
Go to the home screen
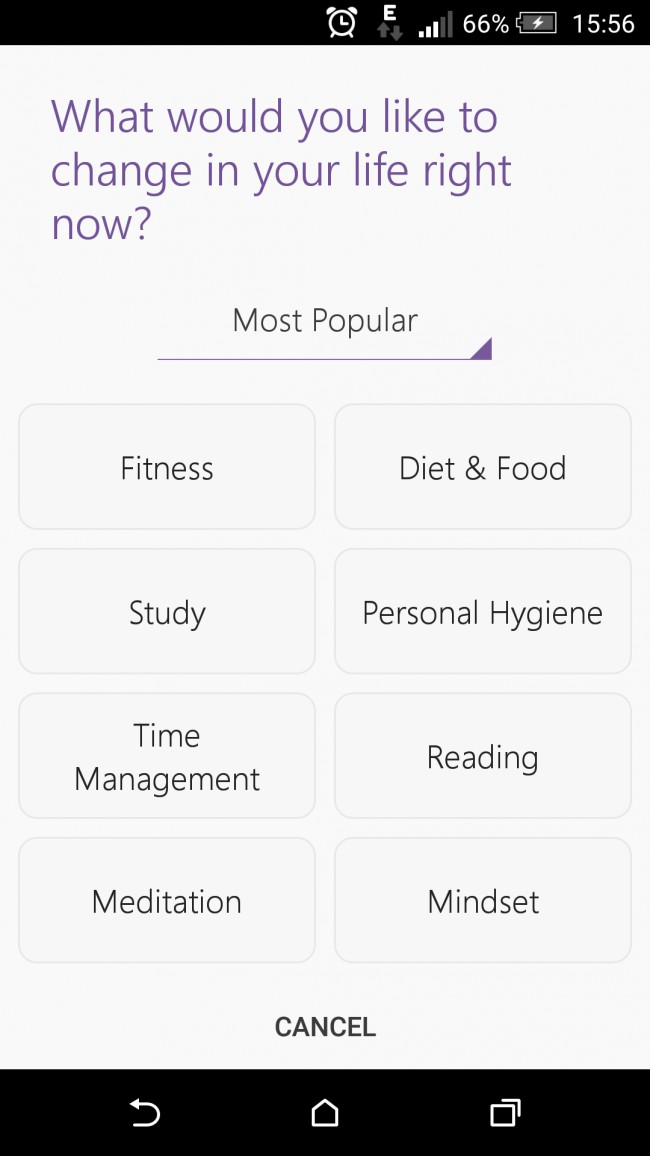(325, 1113)
